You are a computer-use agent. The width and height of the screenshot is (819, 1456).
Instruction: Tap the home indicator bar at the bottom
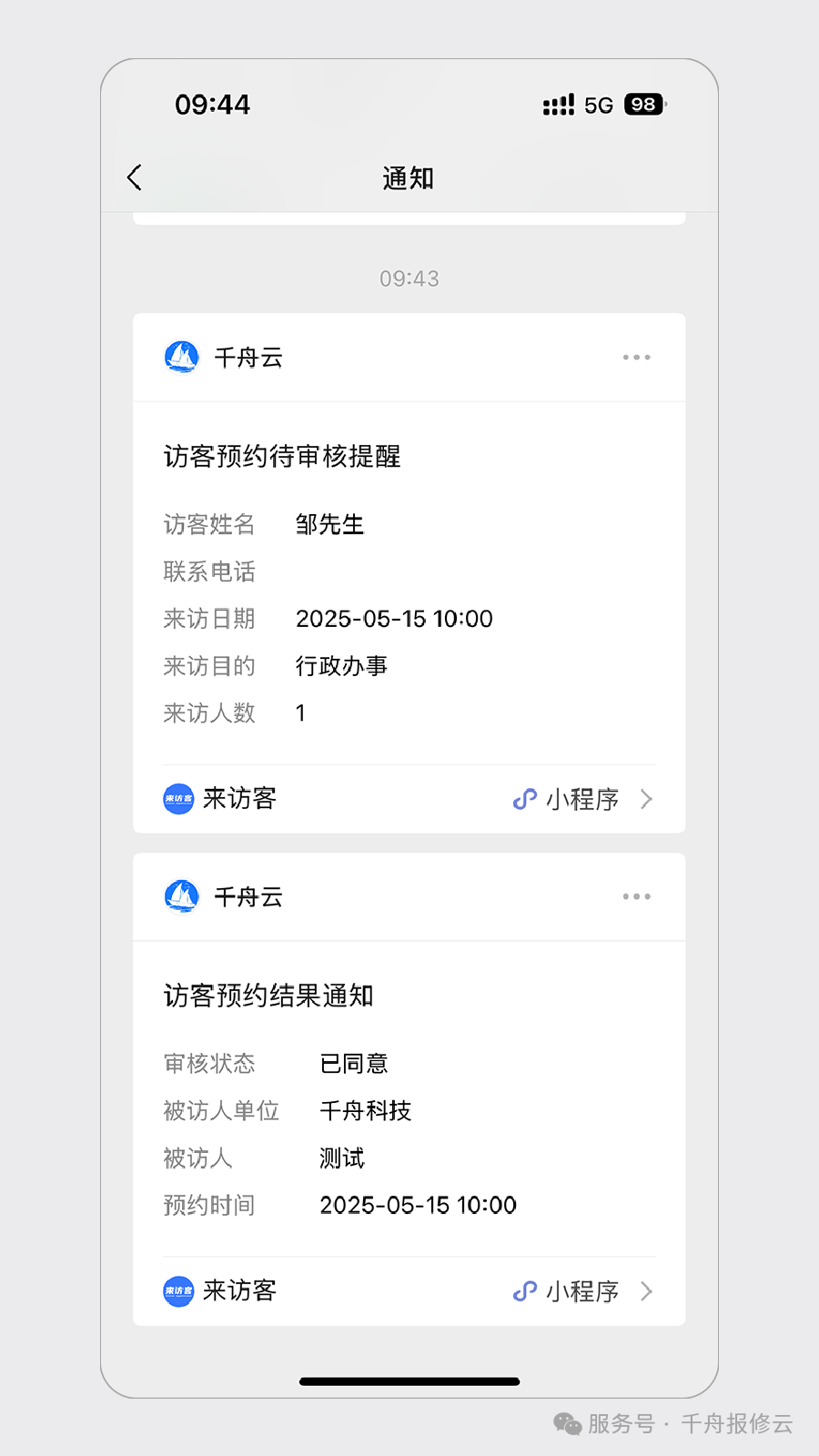click(x=409, y=1381)
